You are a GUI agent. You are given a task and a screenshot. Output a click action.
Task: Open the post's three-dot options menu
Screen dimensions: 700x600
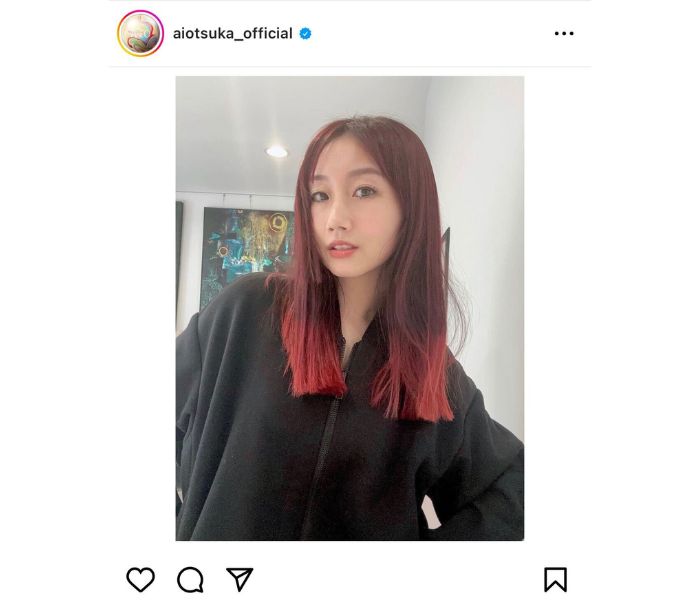564,33
